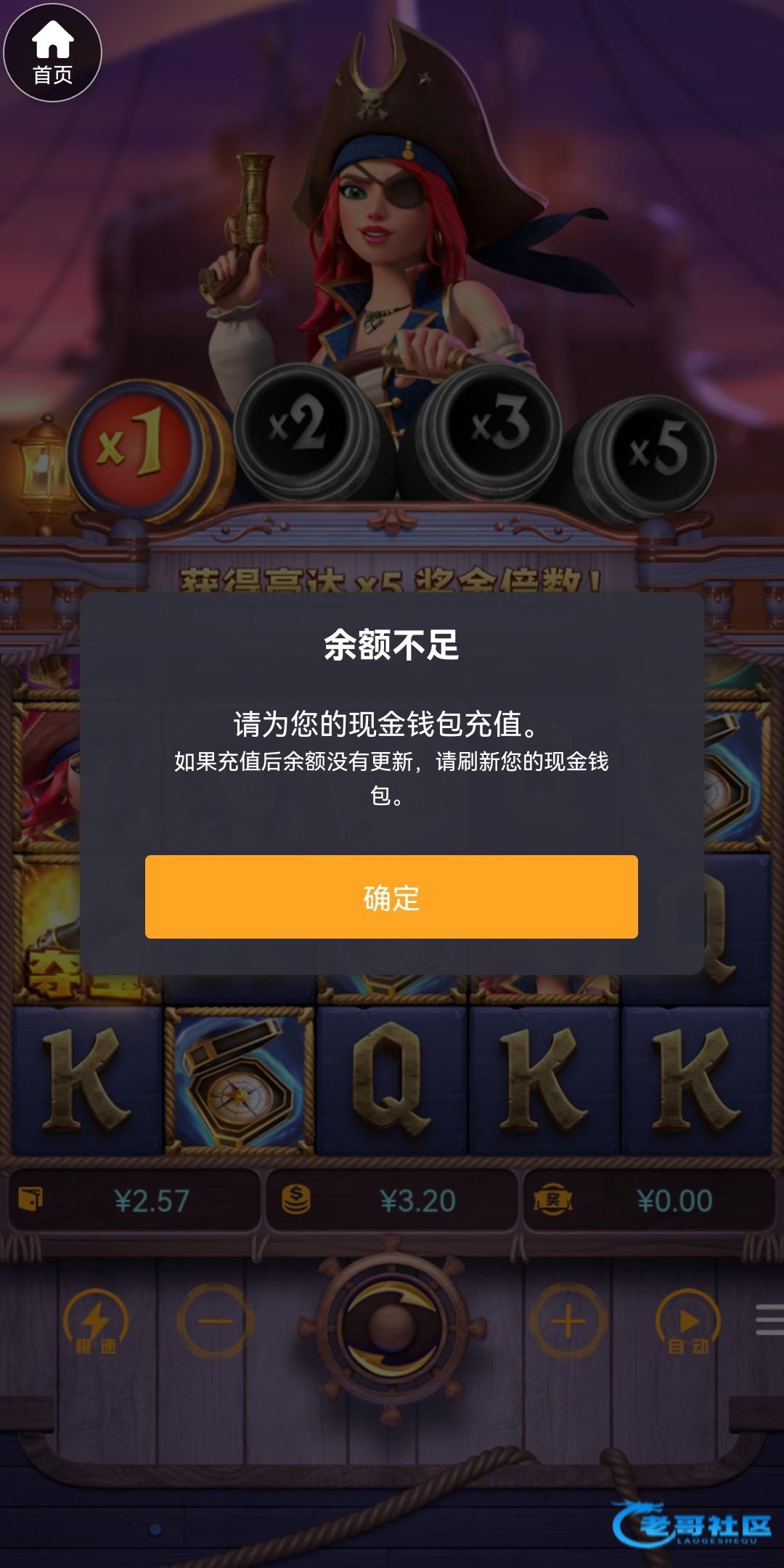Enable 极速 turbo mode
Viewport: 784px width, 1568px height.
[x=96, y=1323]
